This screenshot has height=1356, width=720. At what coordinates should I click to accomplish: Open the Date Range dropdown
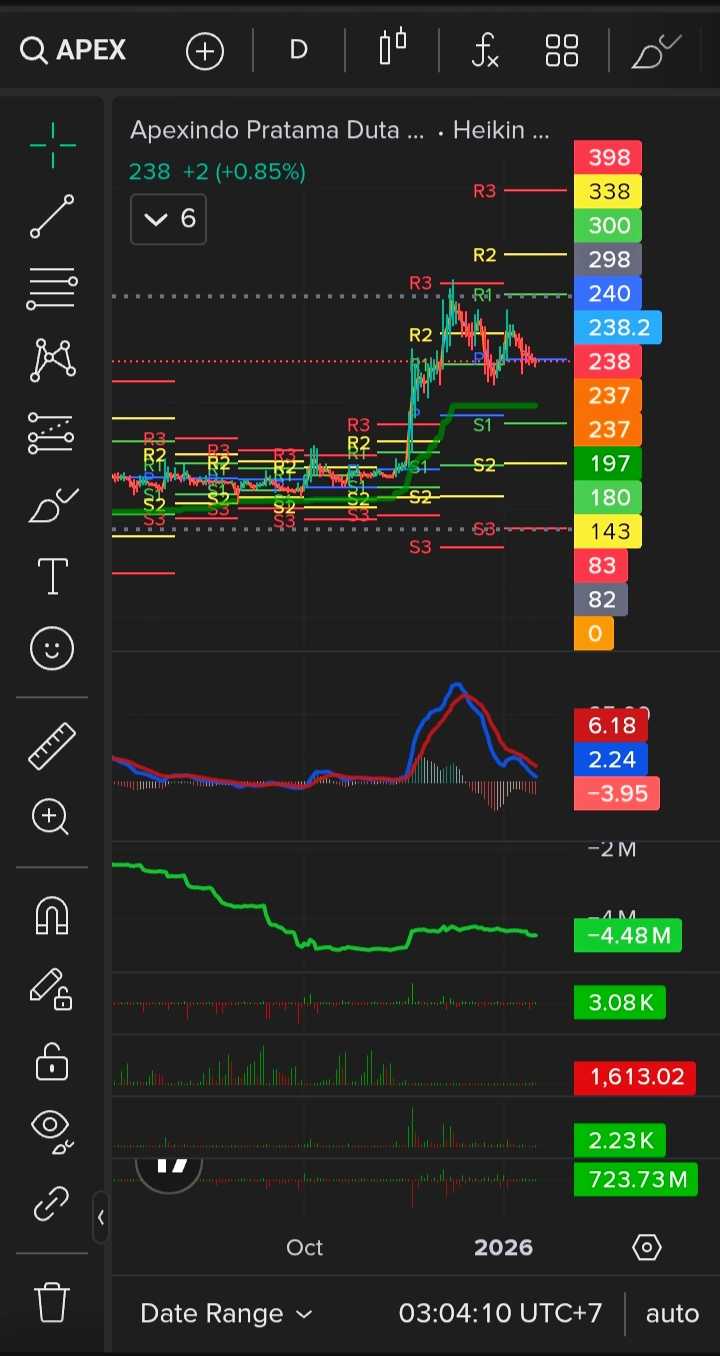(226, 1313)
